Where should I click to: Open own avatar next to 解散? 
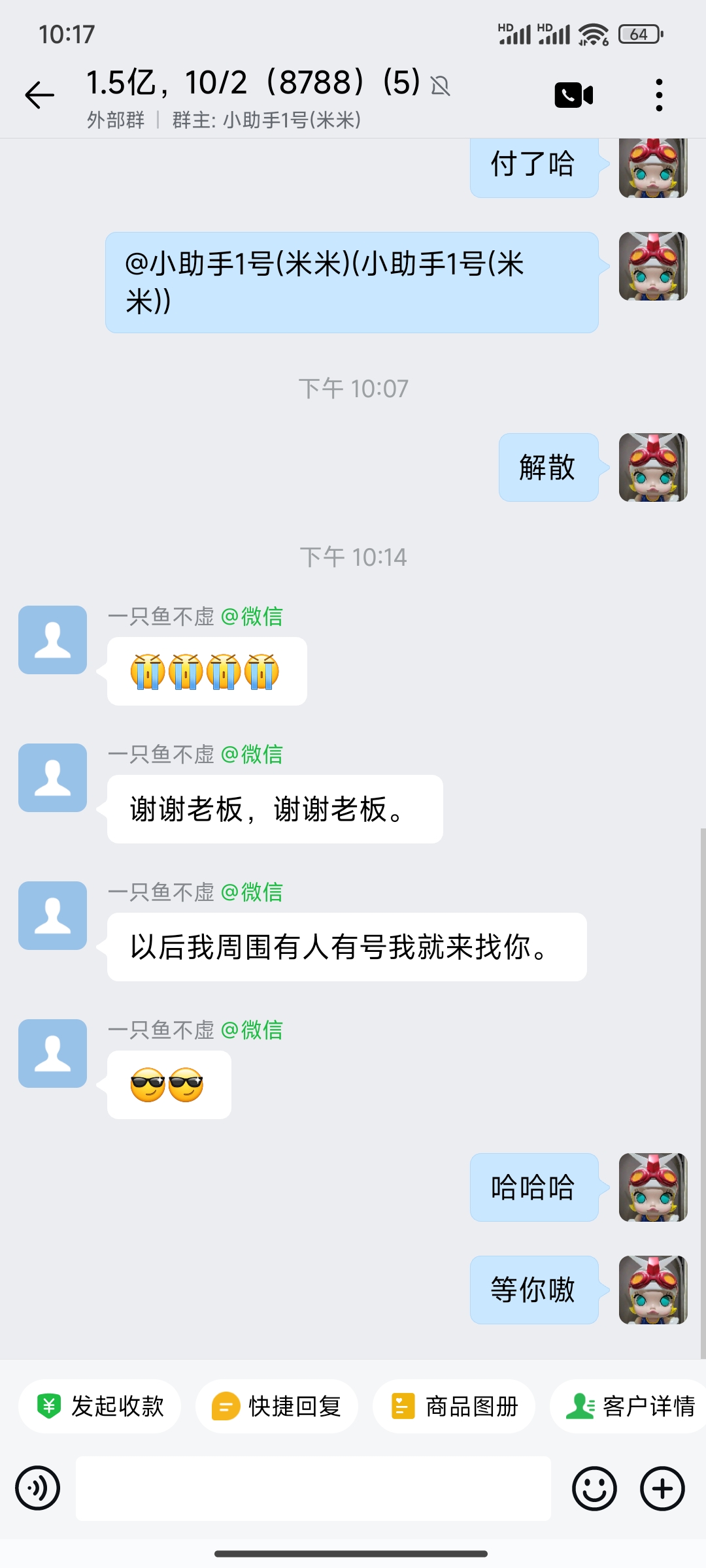click(x=653, y=467)
